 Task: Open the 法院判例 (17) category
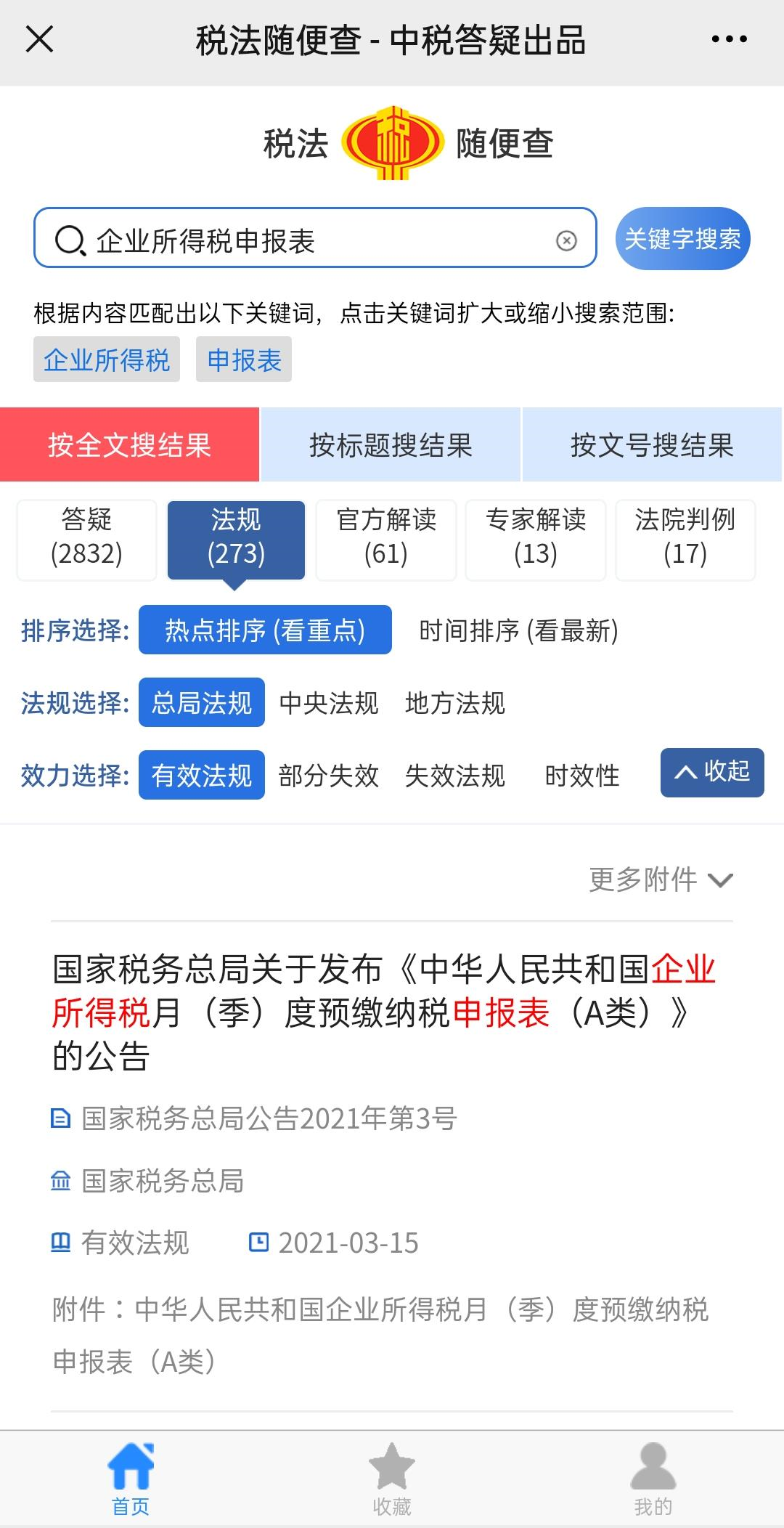pyautogui.click(x=685, y=540)
